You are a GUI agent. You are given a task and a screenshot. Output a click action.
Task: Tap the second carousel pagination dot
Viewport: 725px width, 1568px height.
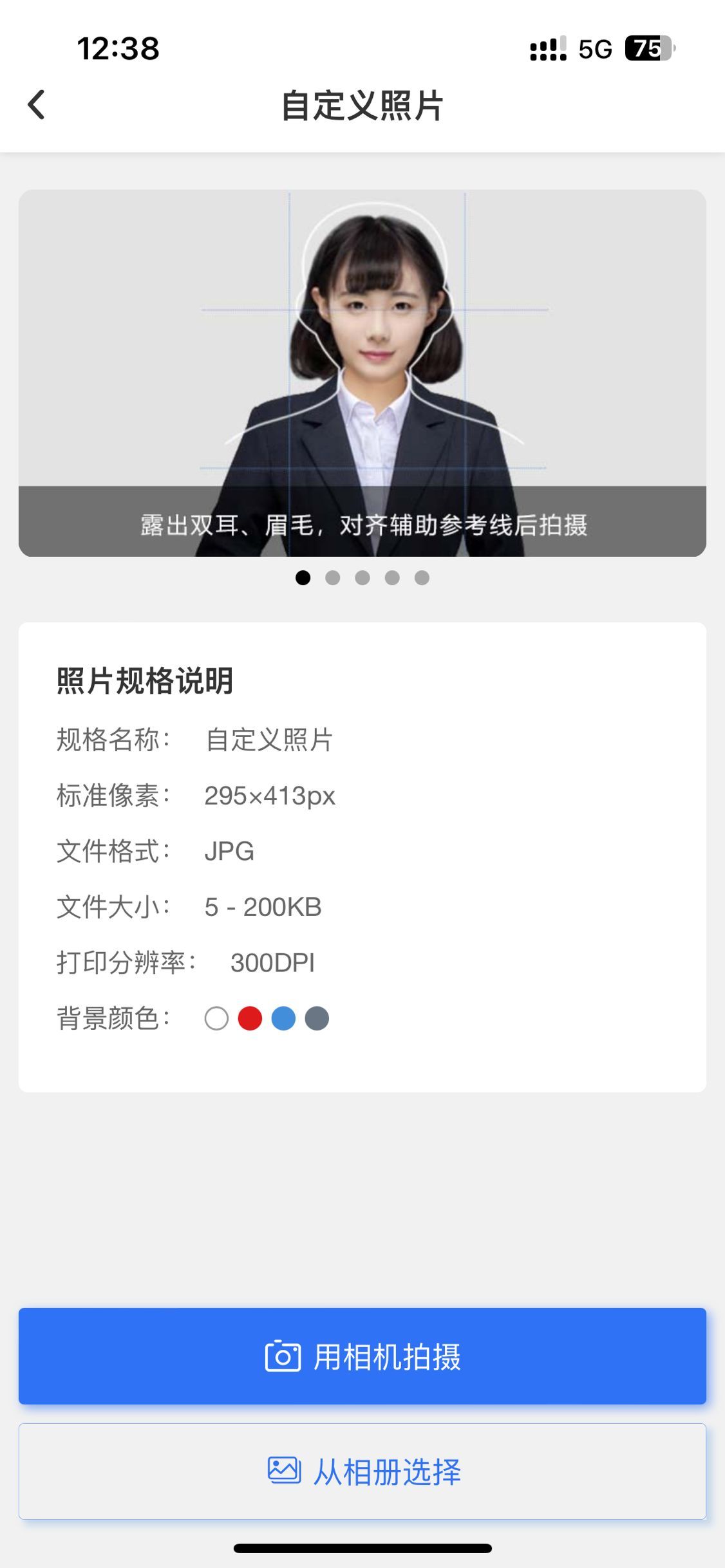[333, 578]
